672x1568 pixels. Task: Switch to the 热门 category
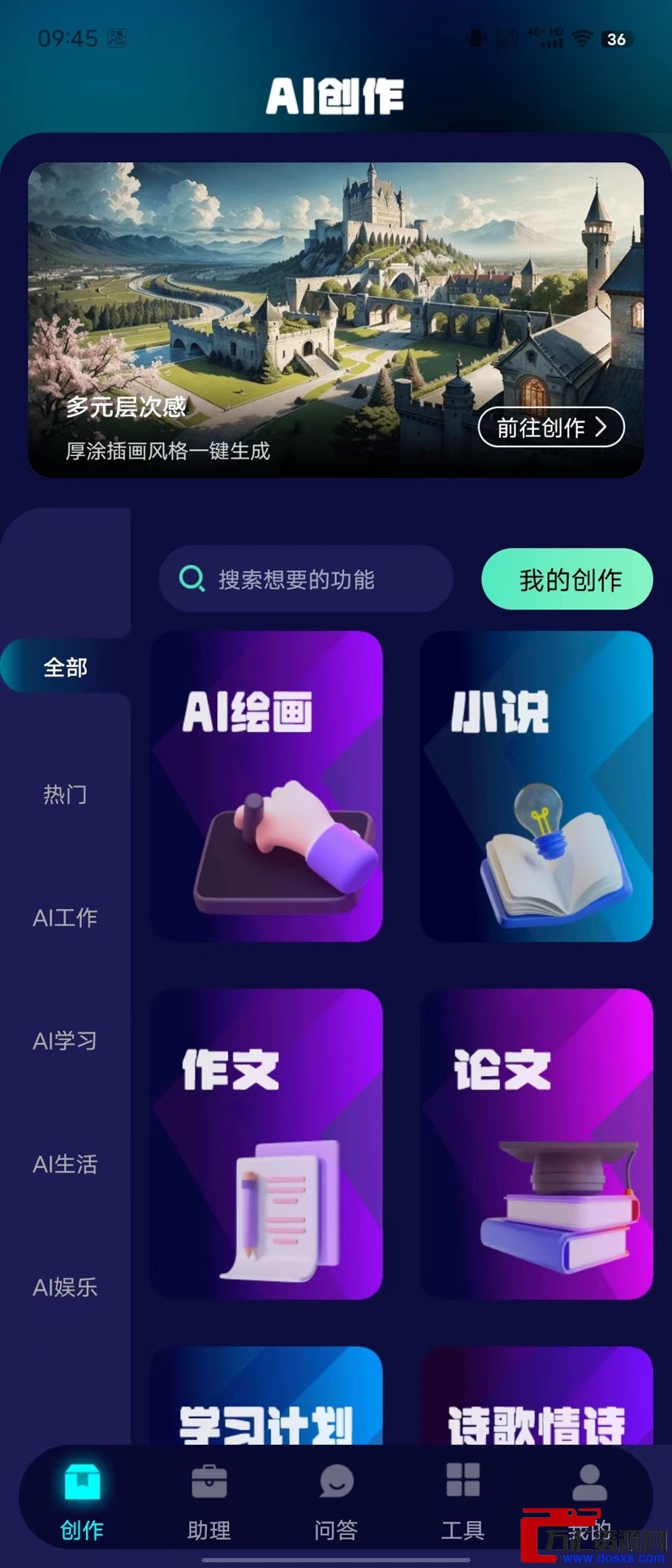click(65, 794)
